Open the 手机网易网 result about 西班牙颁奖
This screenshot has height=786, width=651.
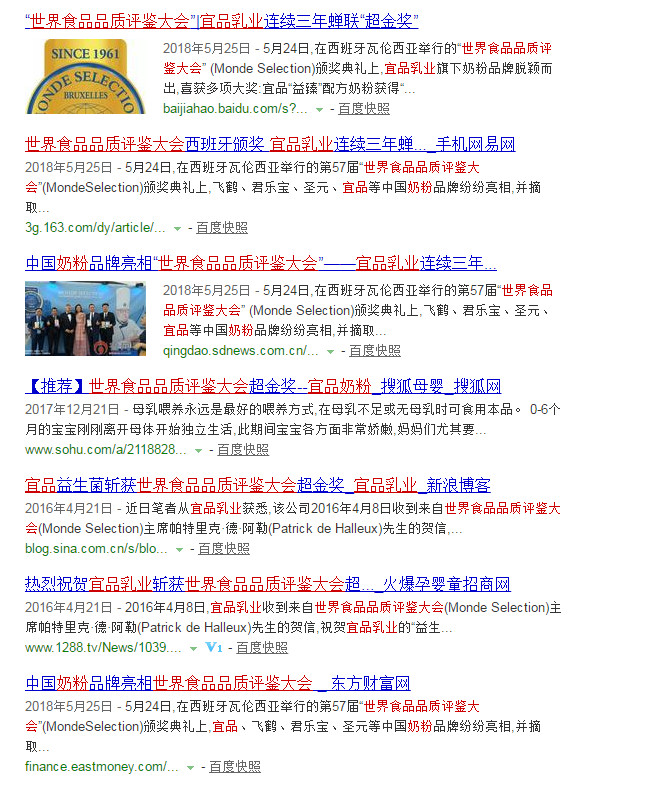pyautogui.click(x=270, y=144)
